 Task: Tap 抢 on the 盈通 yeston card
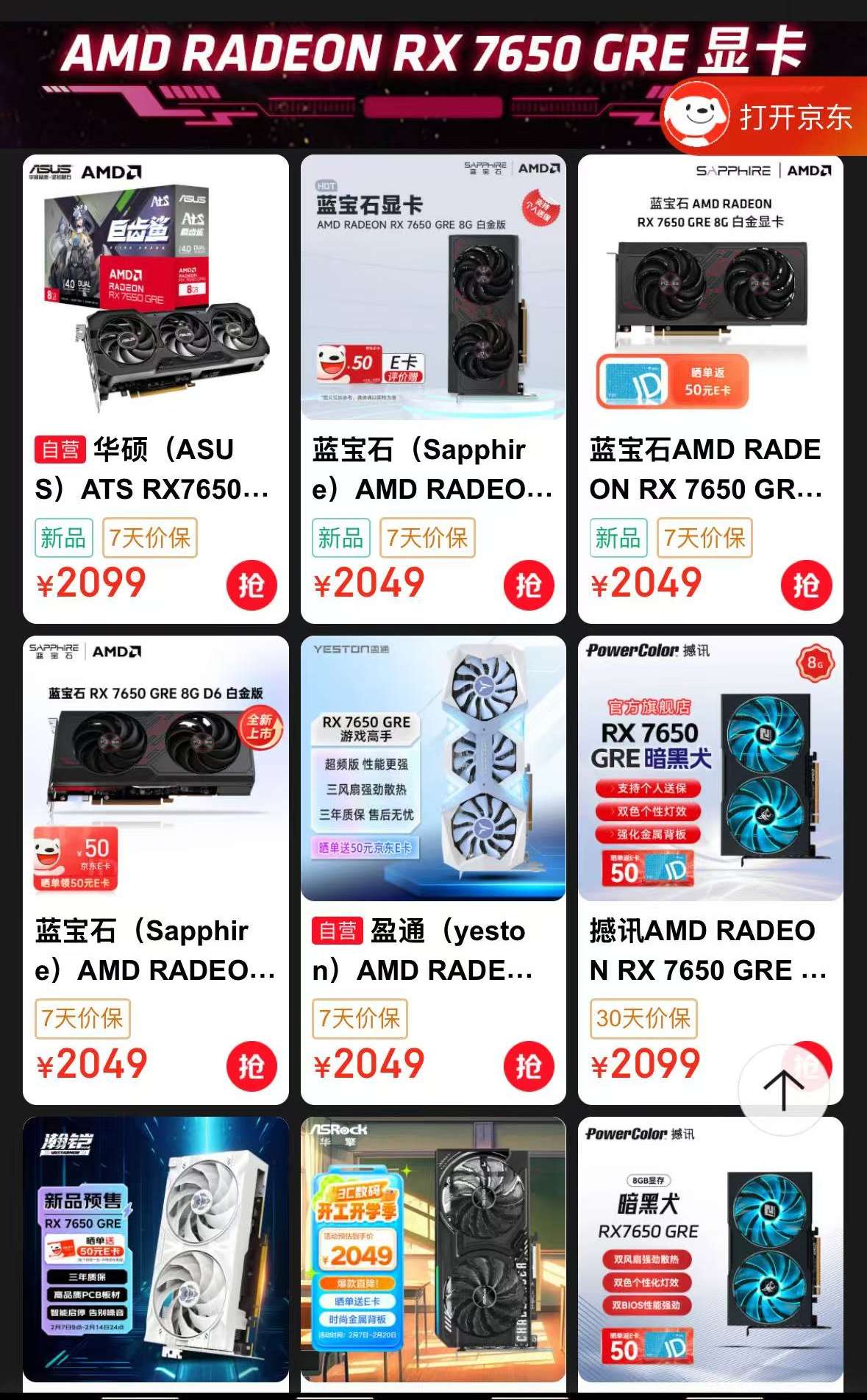pyautogui.click(x=529, y=1067)
